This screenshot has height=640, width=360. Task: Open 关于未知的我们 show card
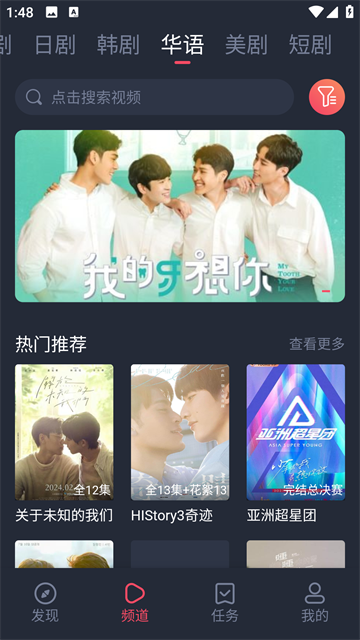coord(64,444)
